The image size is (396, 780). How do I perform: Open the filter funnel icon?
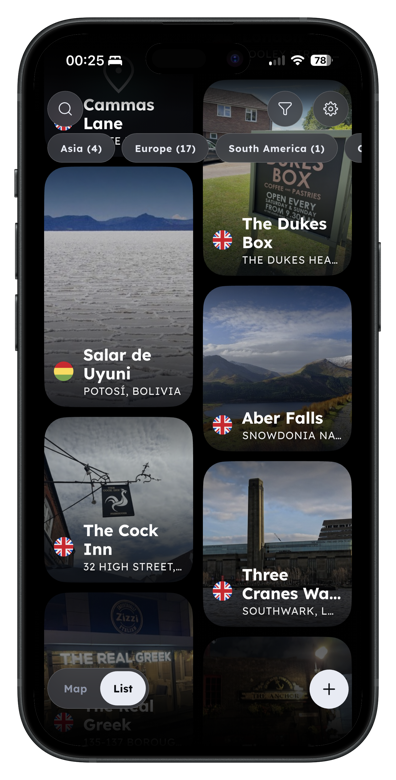[285, 108]
